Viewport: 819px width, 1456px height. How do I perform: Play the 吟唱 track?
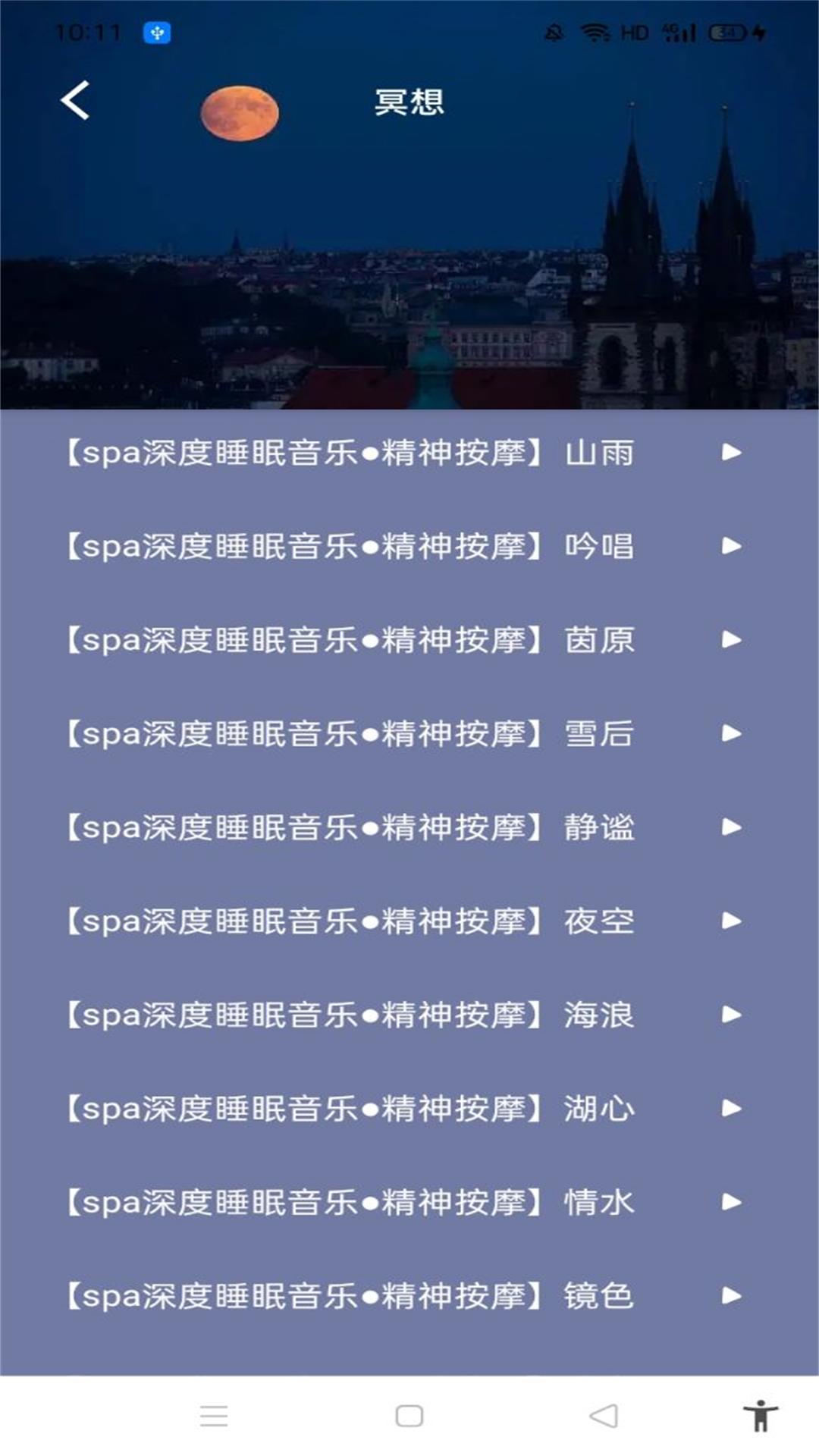(731, 546)
